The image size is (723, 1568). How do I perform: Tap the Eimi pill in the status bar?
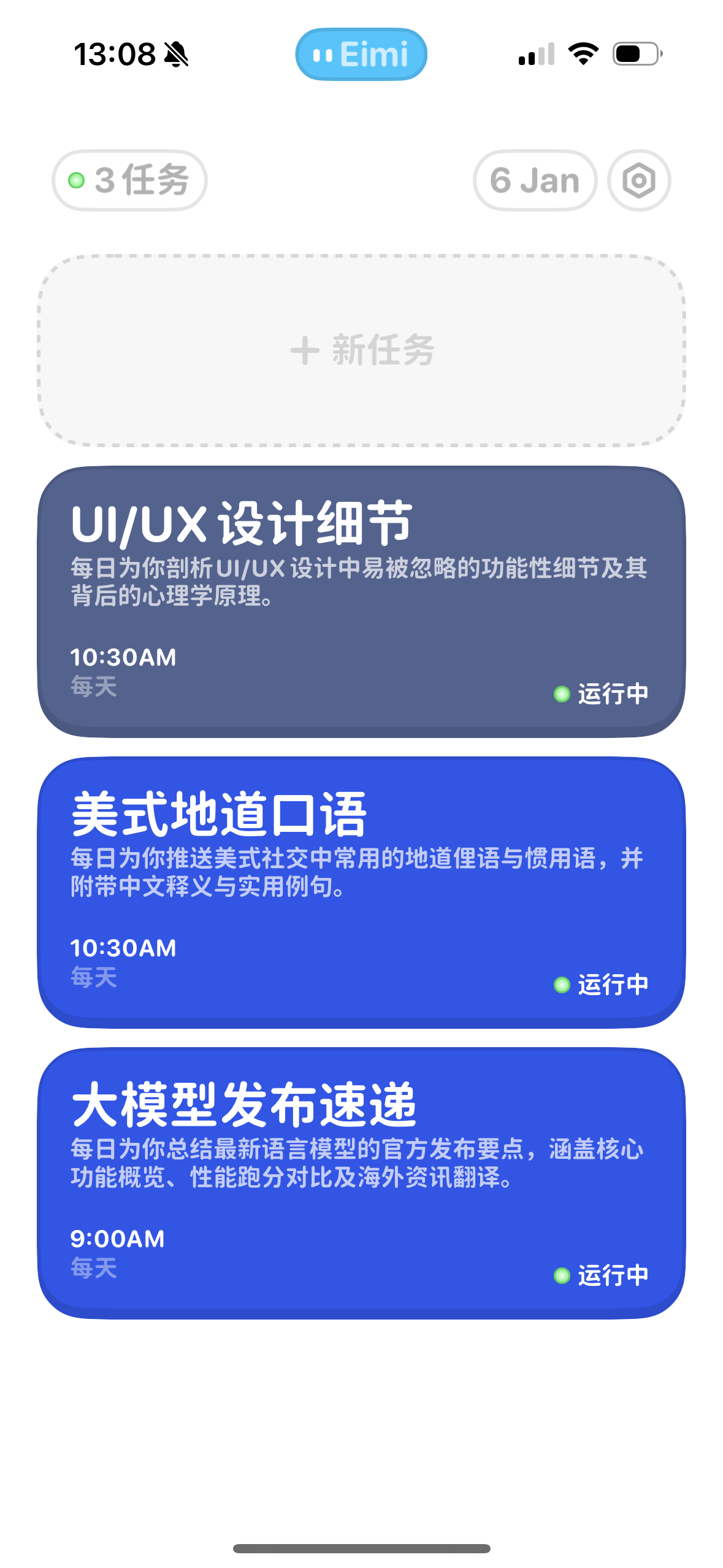[361, 54]
